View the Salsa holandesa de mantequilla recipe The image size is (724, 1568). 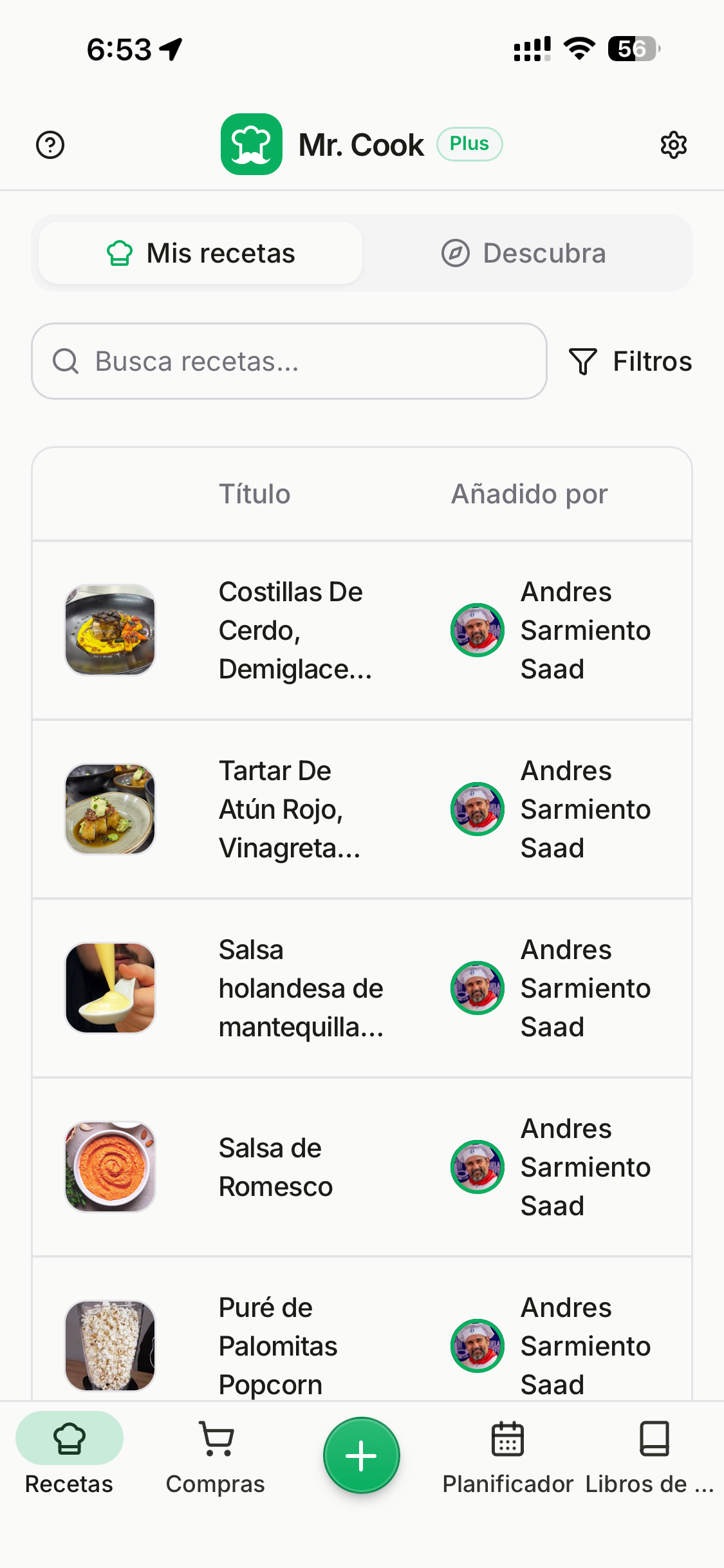point(362,988)
